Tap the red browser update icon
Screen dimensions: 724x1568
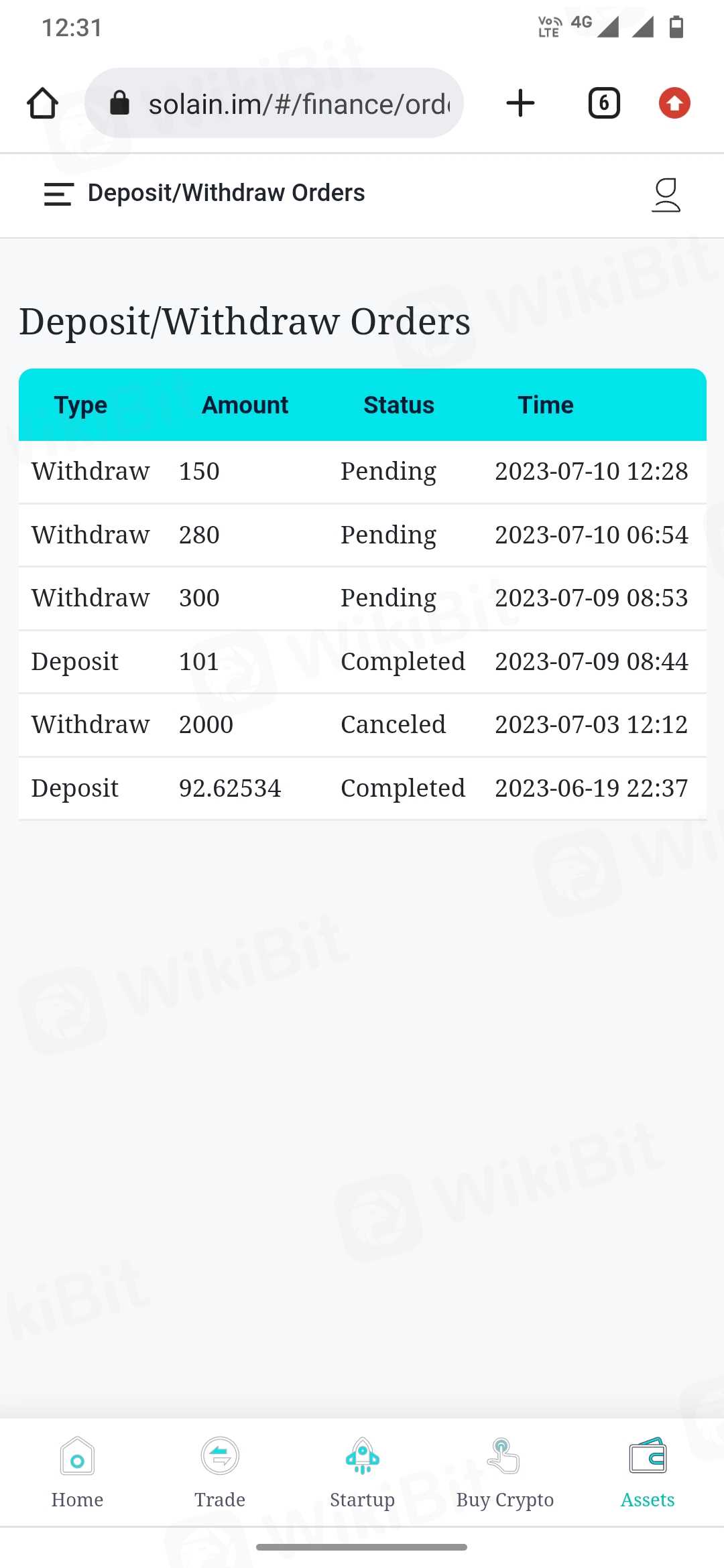click(674, 103)
